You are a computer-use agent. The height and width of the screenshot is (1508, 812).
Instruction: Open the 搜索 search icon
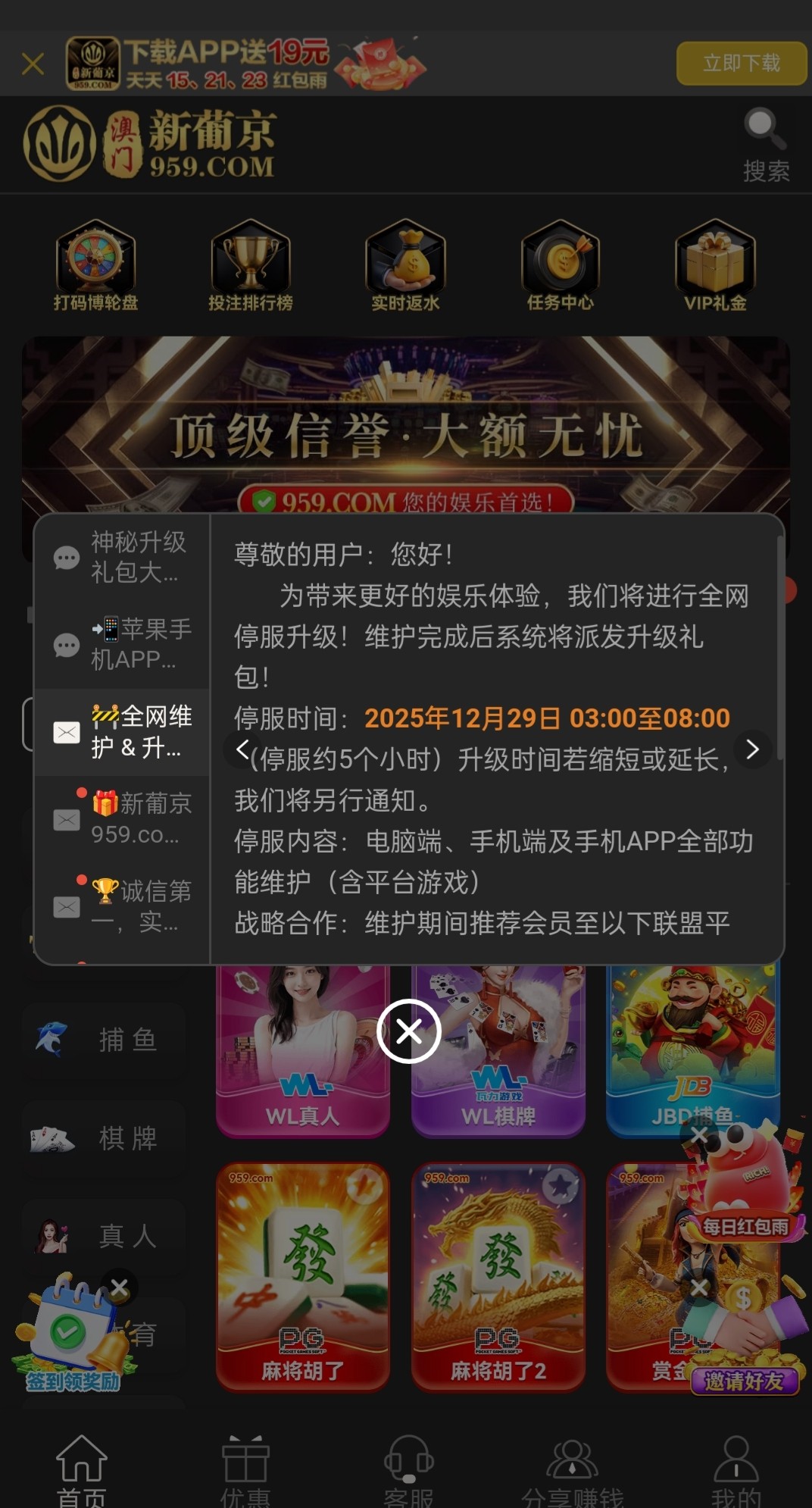coord(765,144)
